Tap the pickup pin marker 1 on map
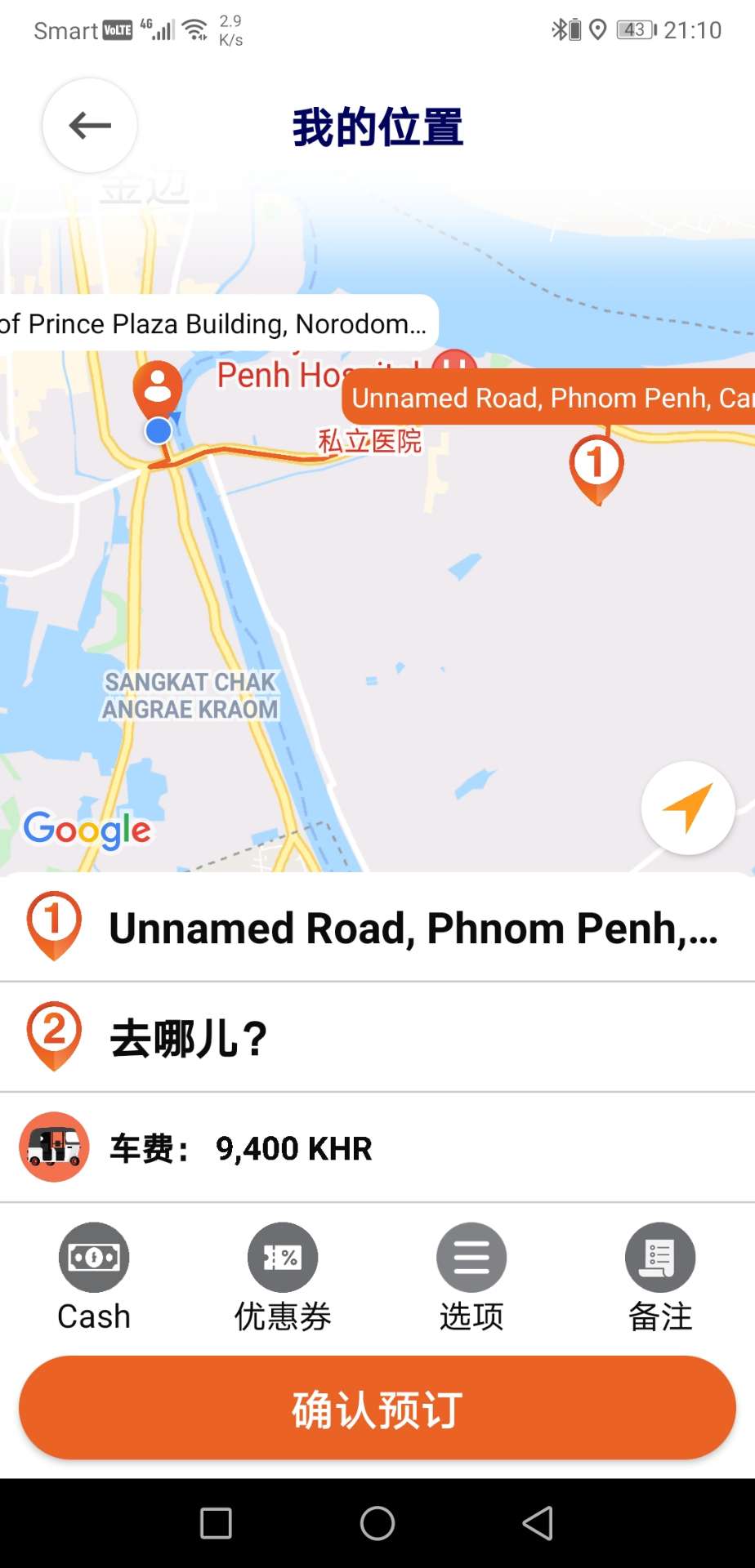 click(x=596, y=467)
